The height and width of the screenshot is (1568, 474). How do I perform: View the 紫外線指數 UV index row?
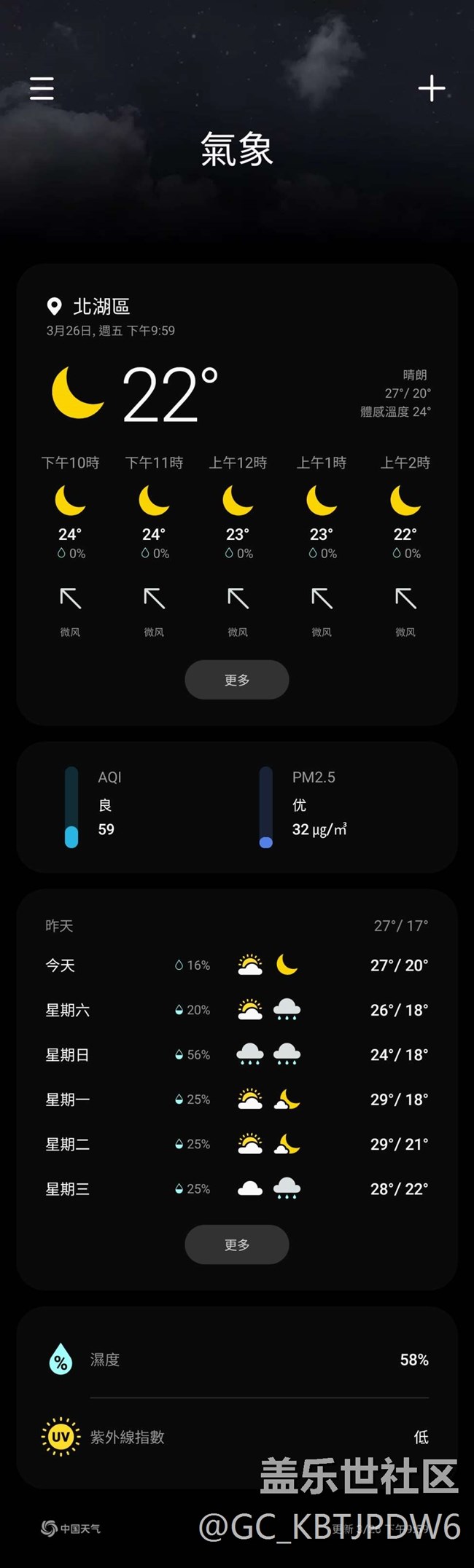coord(237,1437)
